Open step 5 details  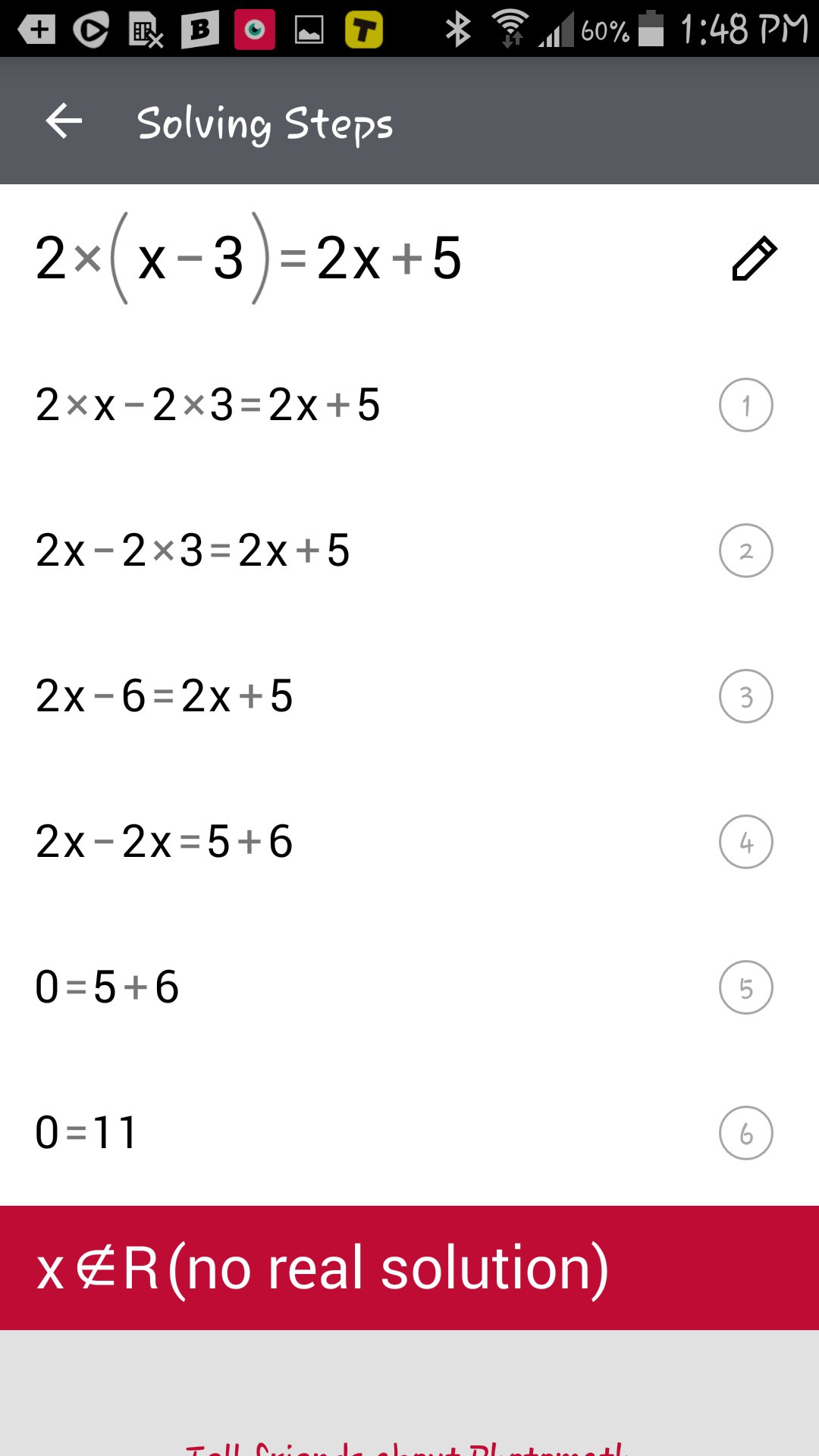pos(745,987)
